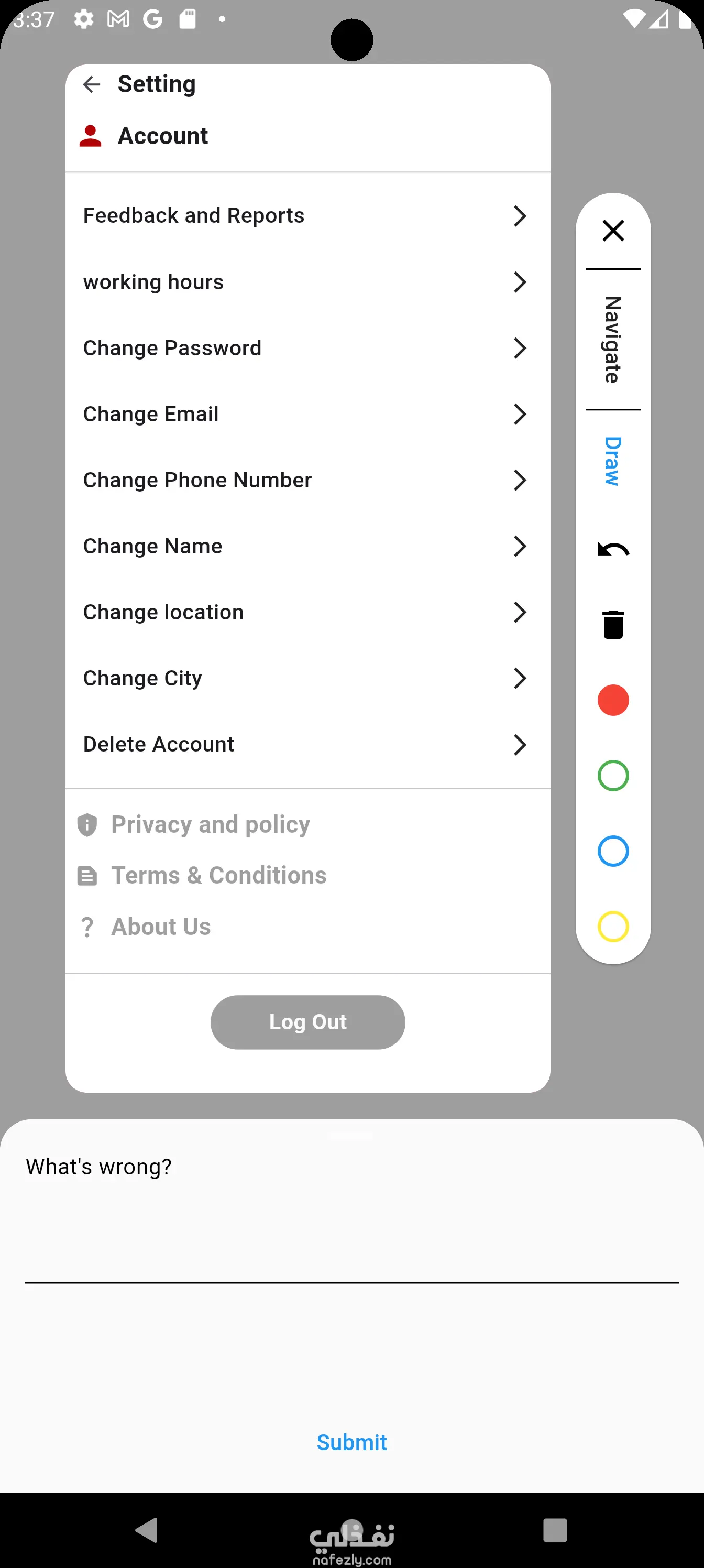
Task: Choose the green drawing color
Action: click(x=613, y=776)
